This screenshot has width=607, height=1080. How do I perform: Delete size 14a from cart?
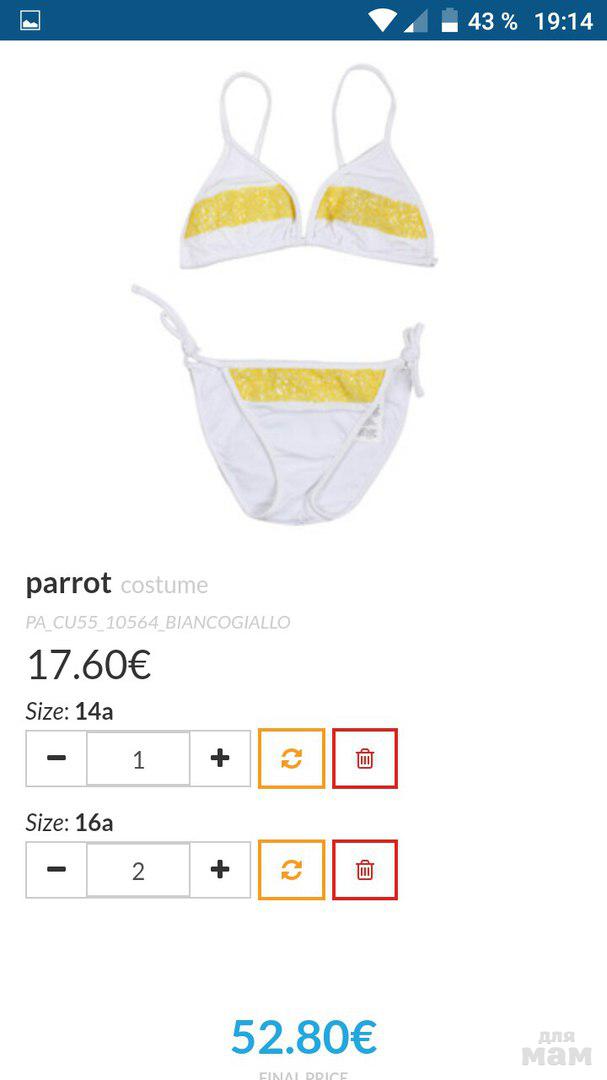coord(365,759)
